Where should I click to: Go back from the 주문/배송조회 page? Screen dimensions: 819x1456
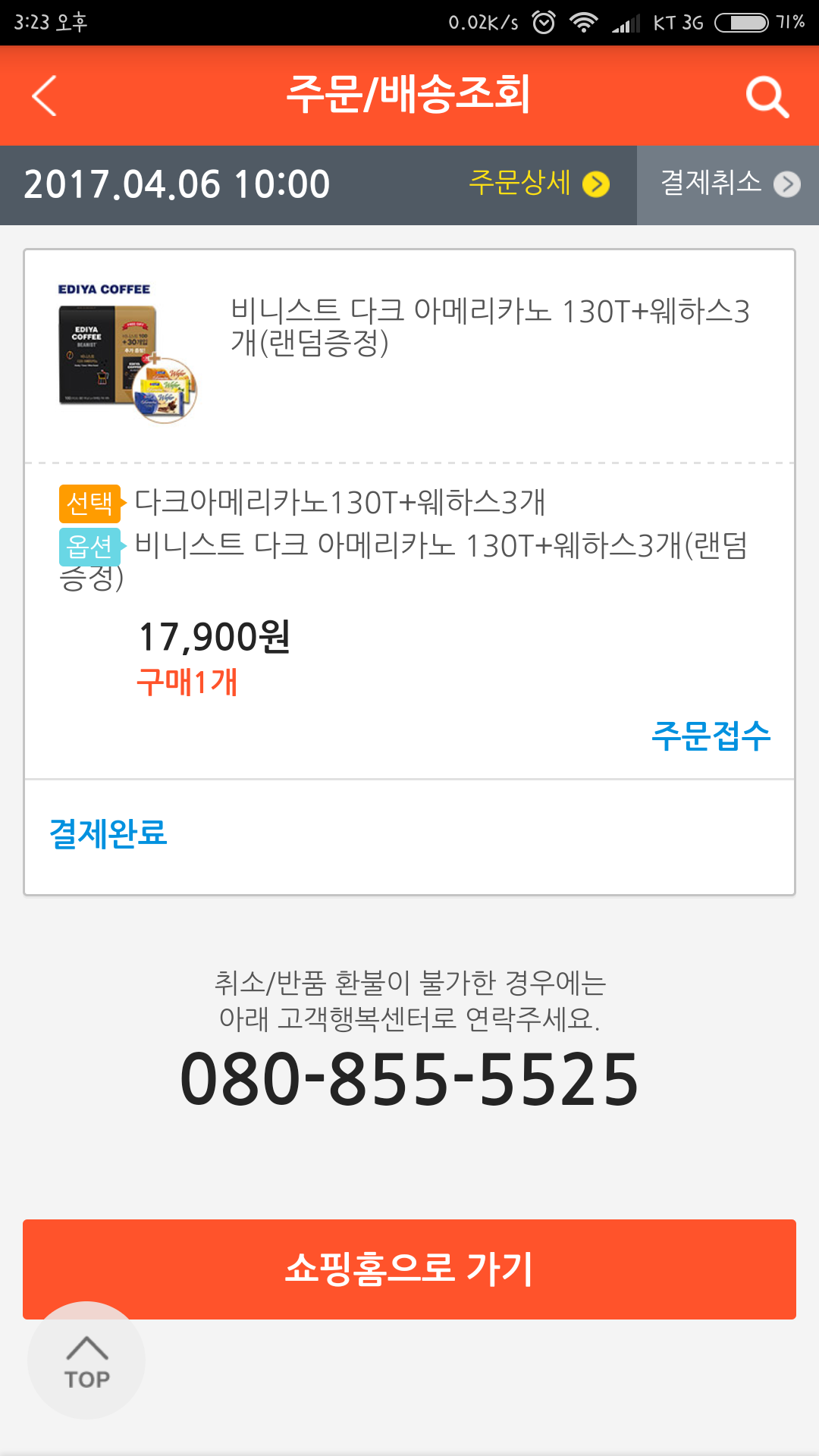[x=45, y=96]
